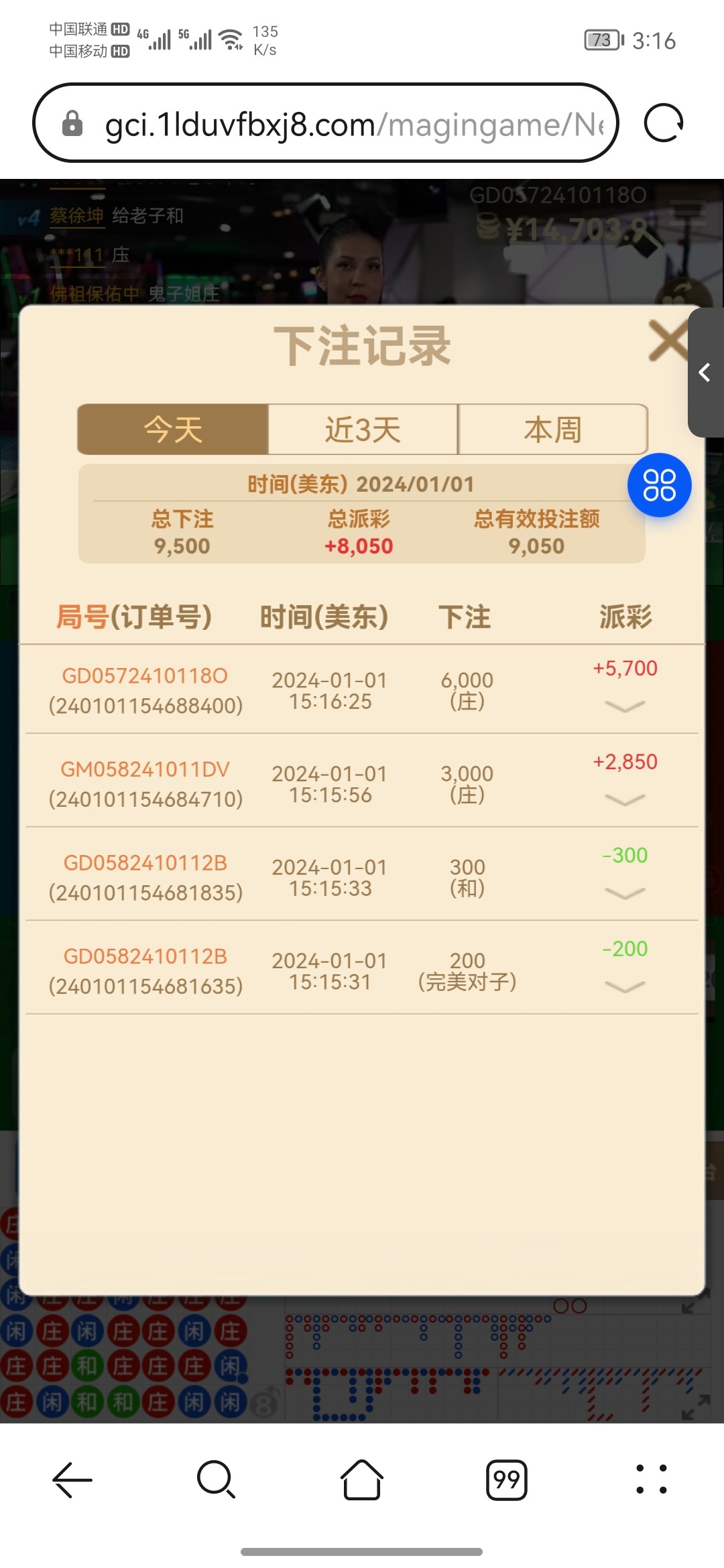Screen dimensions: 724x1568
Task: Open the 99 tabs switcher
Action: (x=507, y=1480)
